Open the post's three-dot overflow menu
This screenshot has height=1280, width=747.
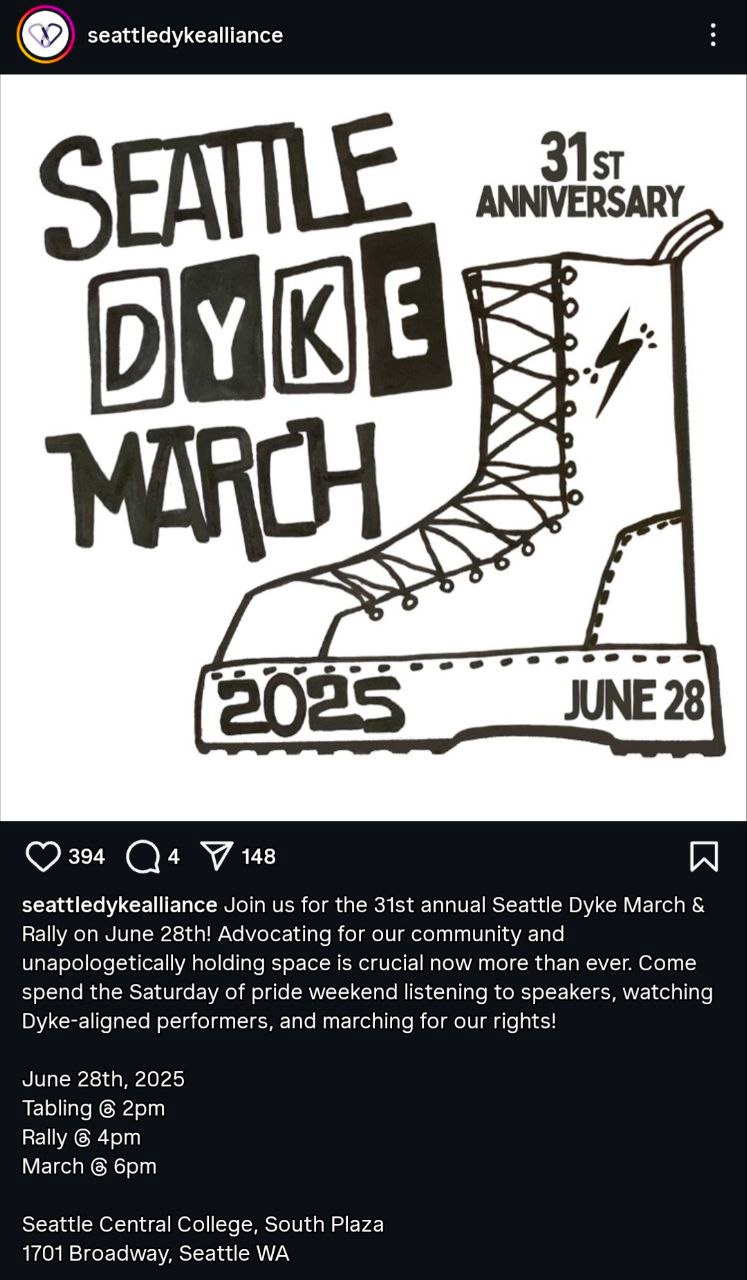coord(712,35)
